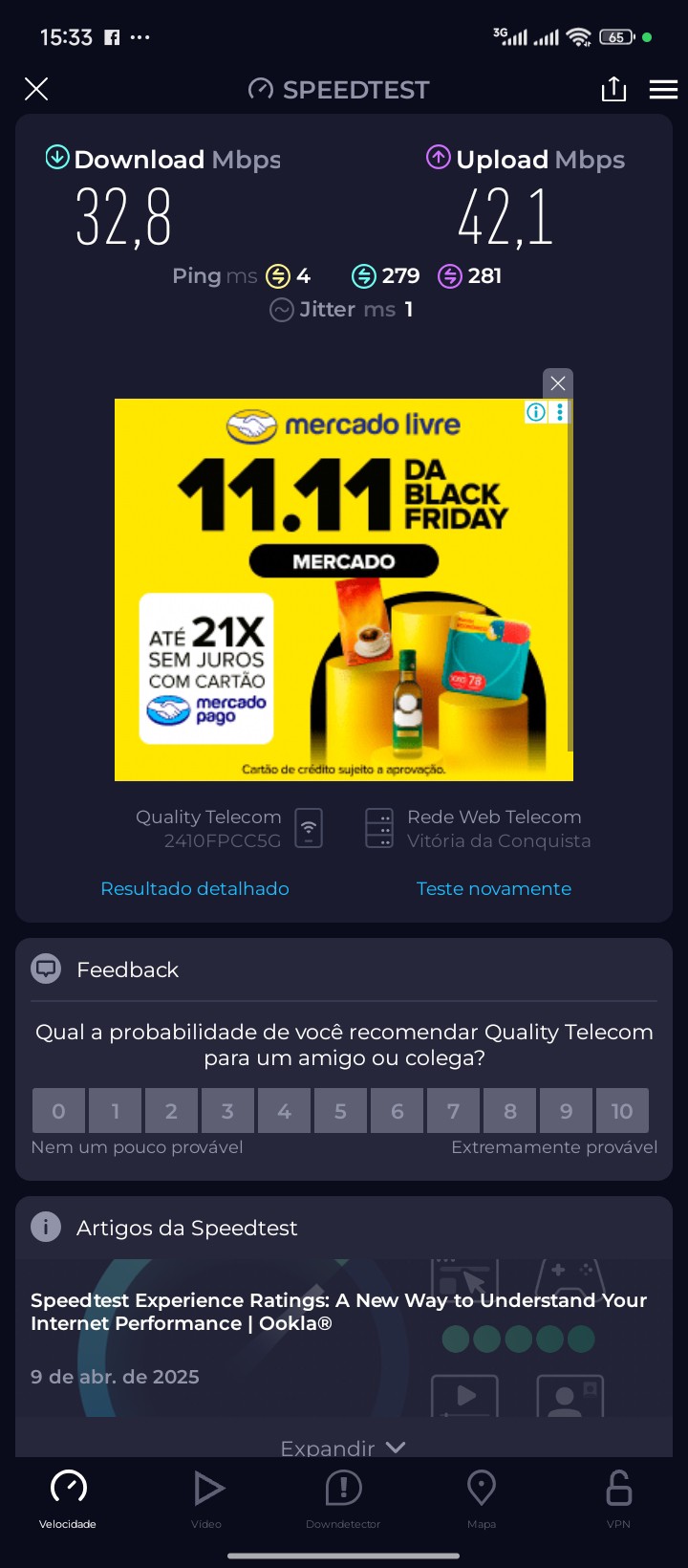Open the Downdetector tab
The height and width of the screenshot is (1568, 688).
point(343,1497)
